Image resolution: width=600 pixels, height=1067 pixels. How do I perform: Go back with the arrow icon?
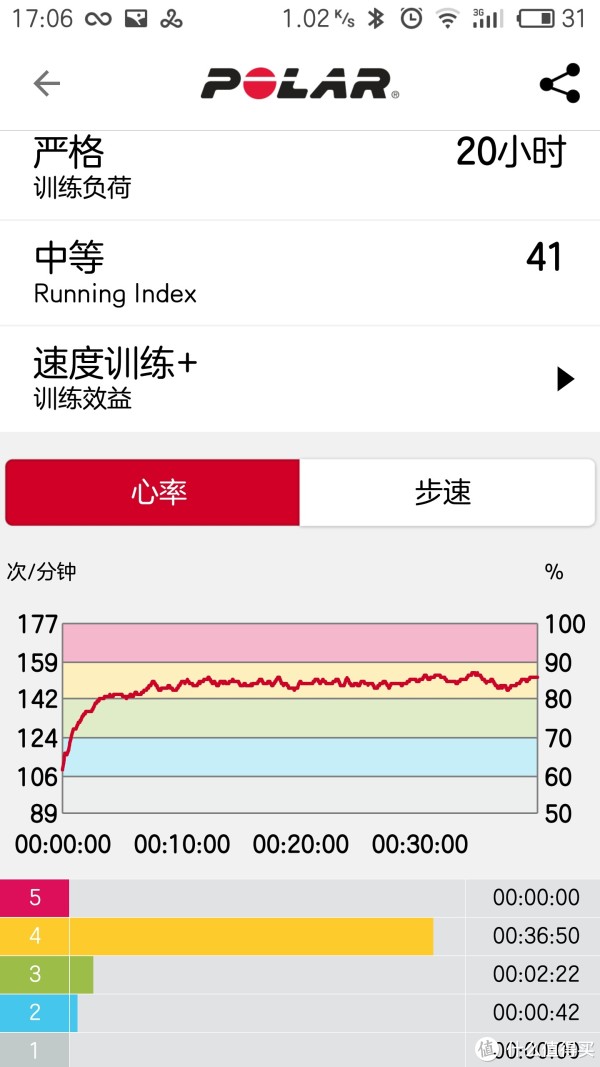click(47, 84)
